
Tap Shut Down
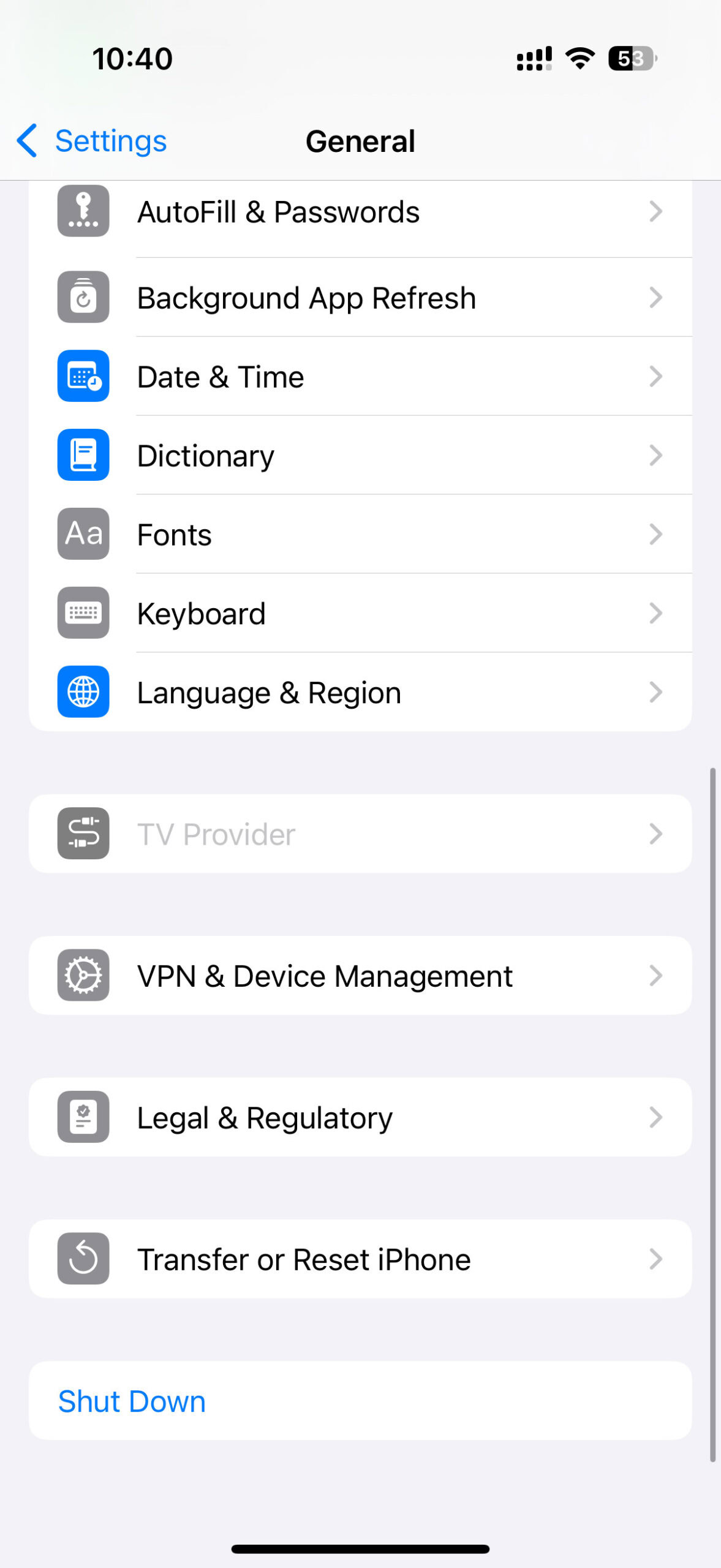132,1401
